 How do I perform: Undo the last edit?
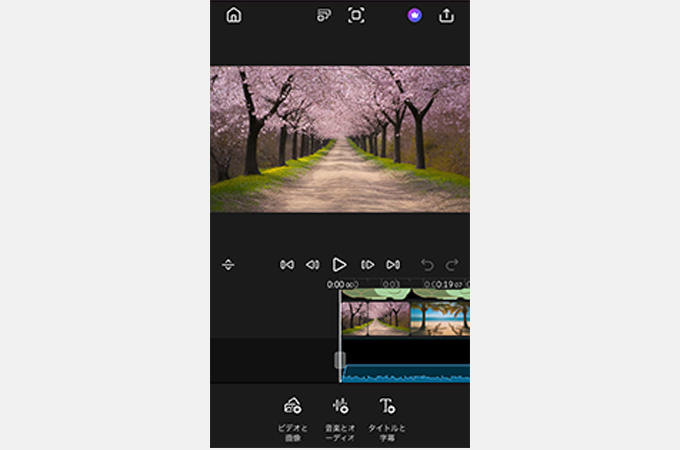click(427, 264)
